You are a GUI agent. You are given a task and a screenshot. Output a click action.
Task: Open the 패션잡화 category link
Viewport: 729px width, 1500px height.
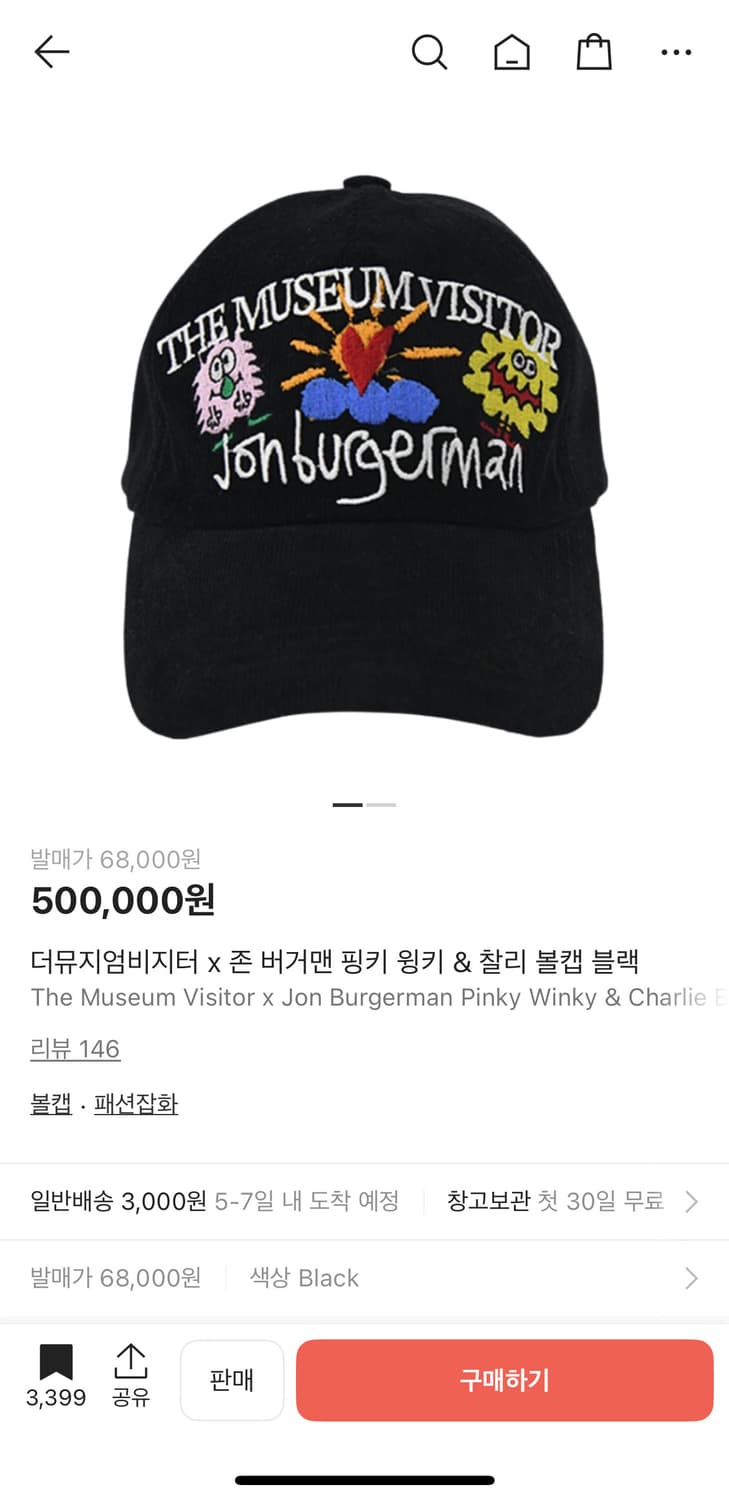pos(136,1103)
